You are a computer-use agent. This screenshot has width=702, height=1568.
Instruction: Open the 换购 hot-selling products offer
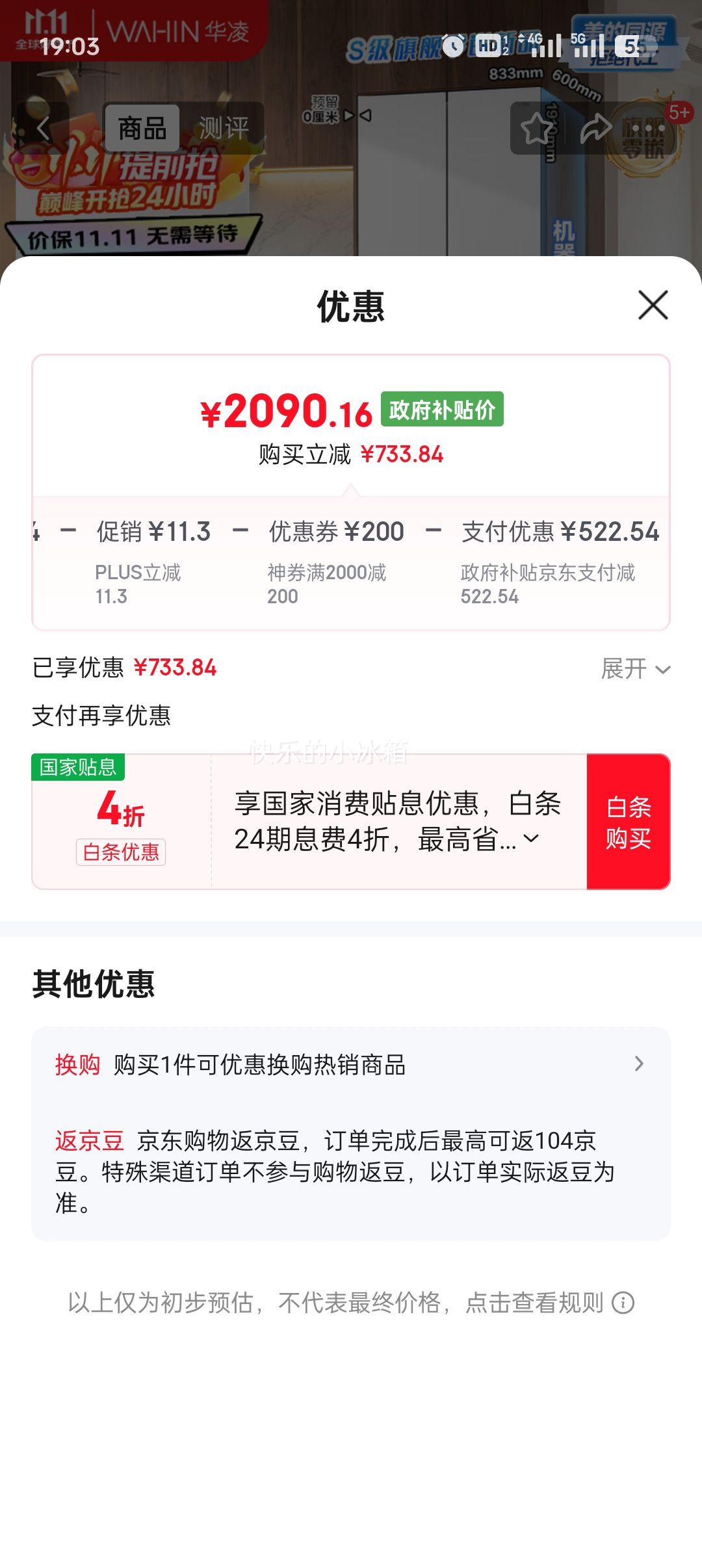pos(351,1065)
